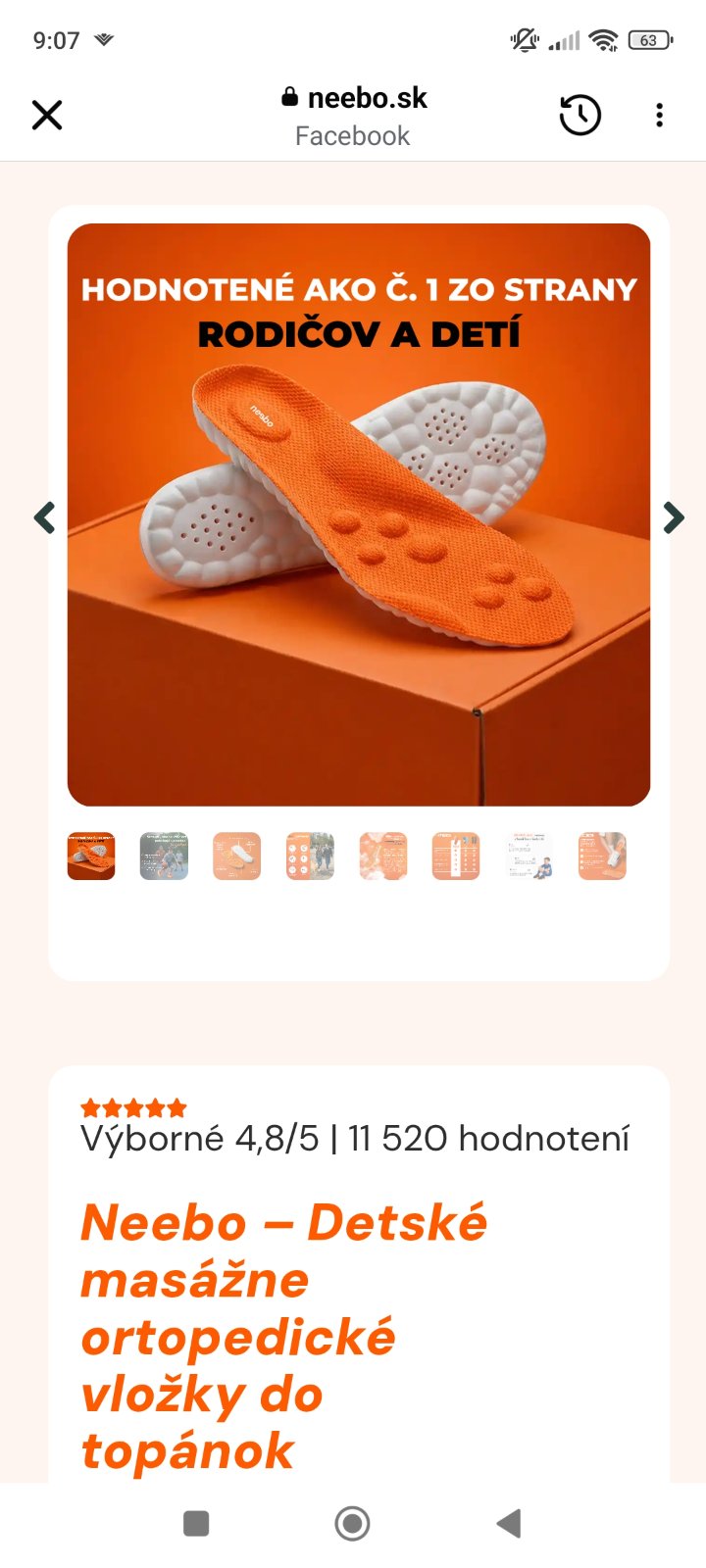Open the three-dot overflow menu
The image size is (706, 1568).
coord(659,116)
